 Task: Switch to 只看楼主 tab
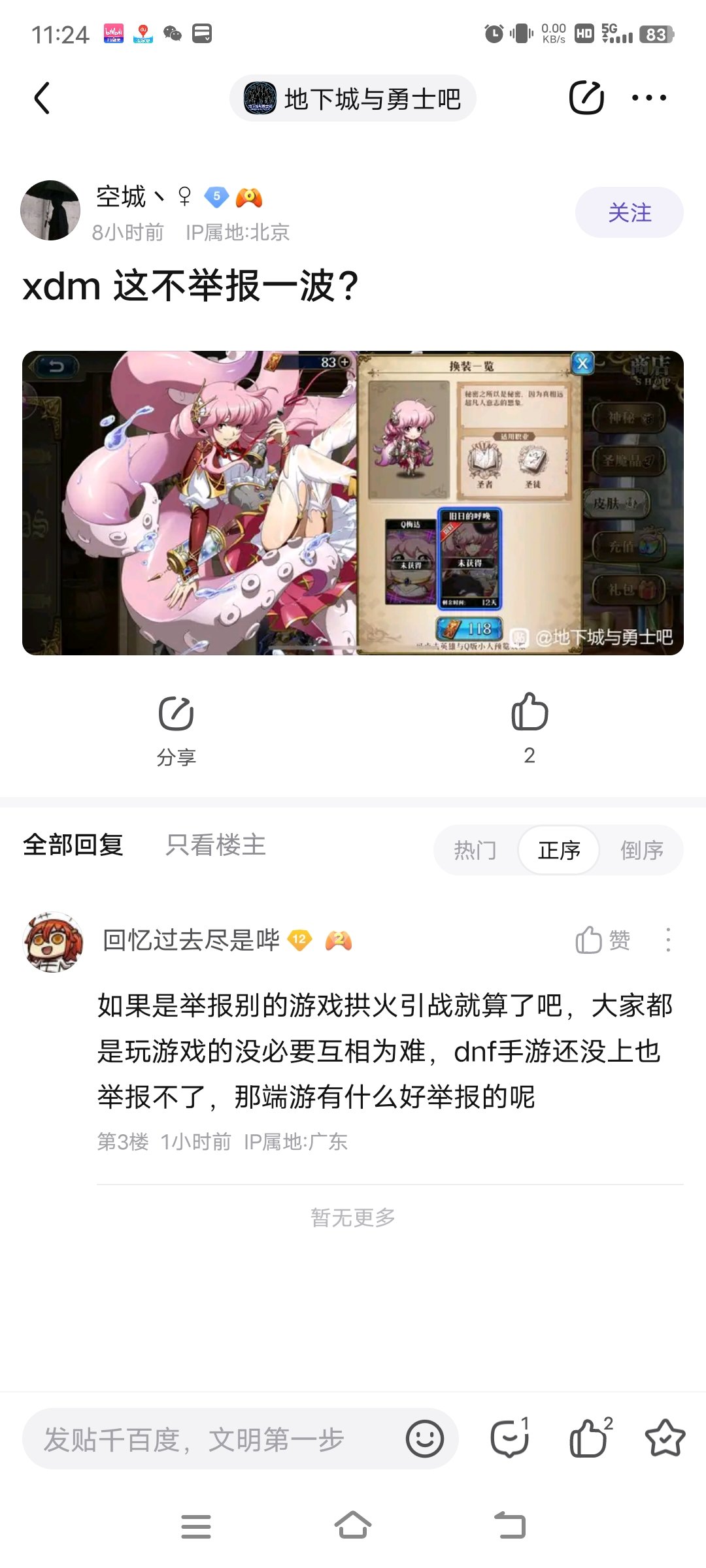point(216,845)
